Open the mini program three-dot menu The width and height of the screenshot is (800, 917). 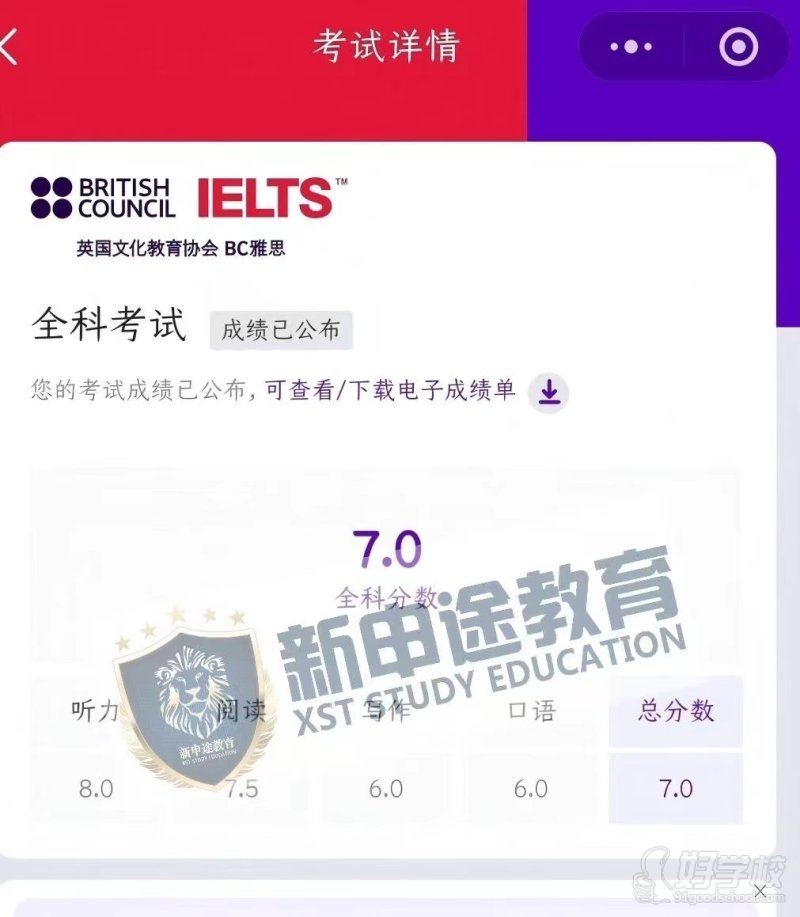(631, 47)
